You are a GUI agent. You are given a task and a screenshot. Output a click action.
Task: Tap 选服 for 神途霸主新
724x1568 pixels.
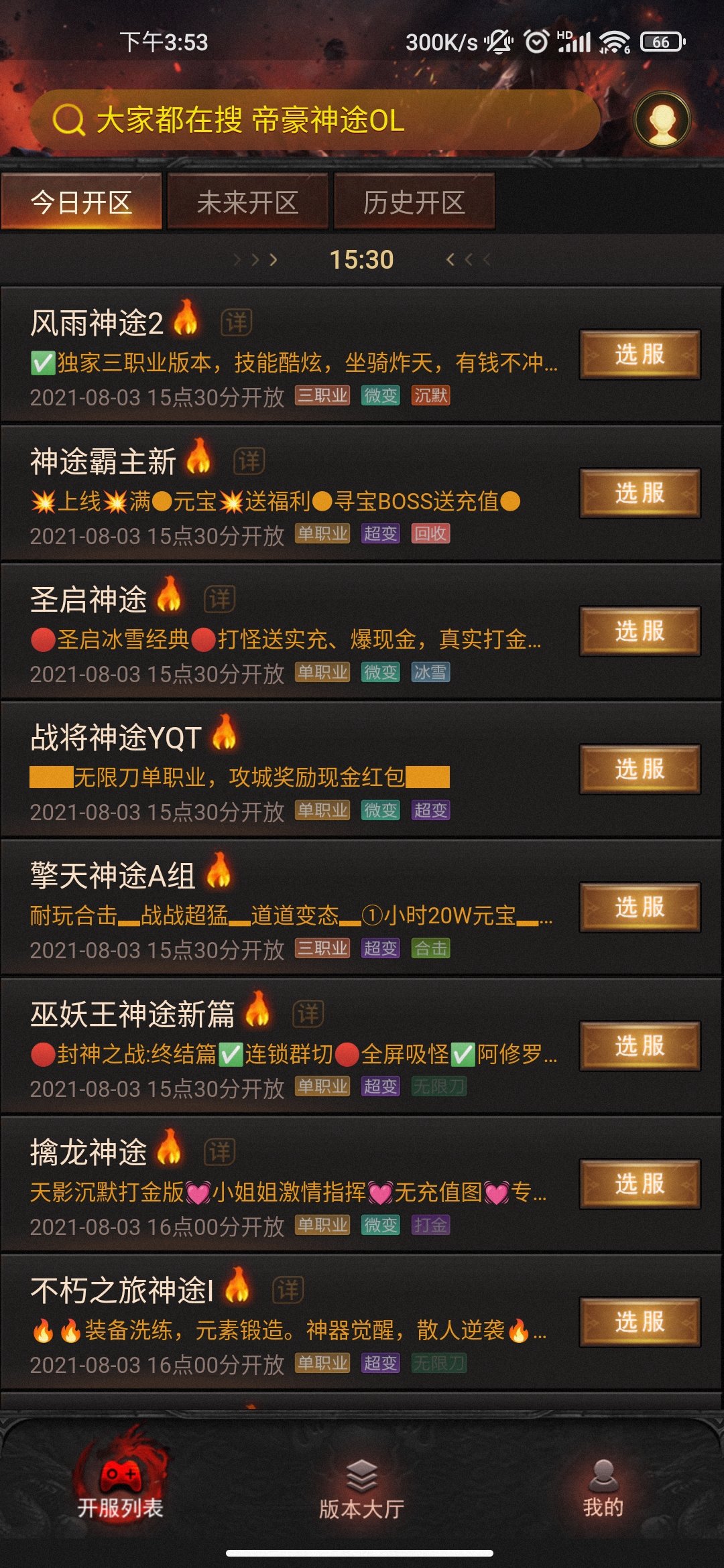point(640,493)
